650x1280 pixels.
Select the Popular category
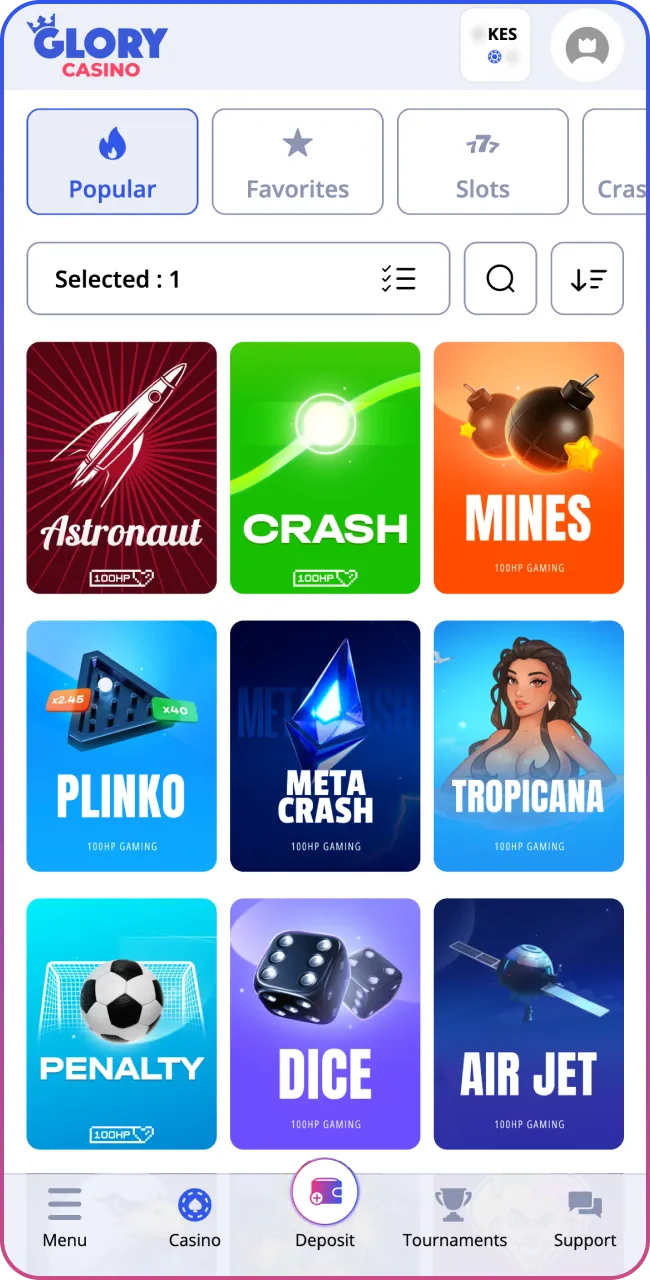[112, 162]
